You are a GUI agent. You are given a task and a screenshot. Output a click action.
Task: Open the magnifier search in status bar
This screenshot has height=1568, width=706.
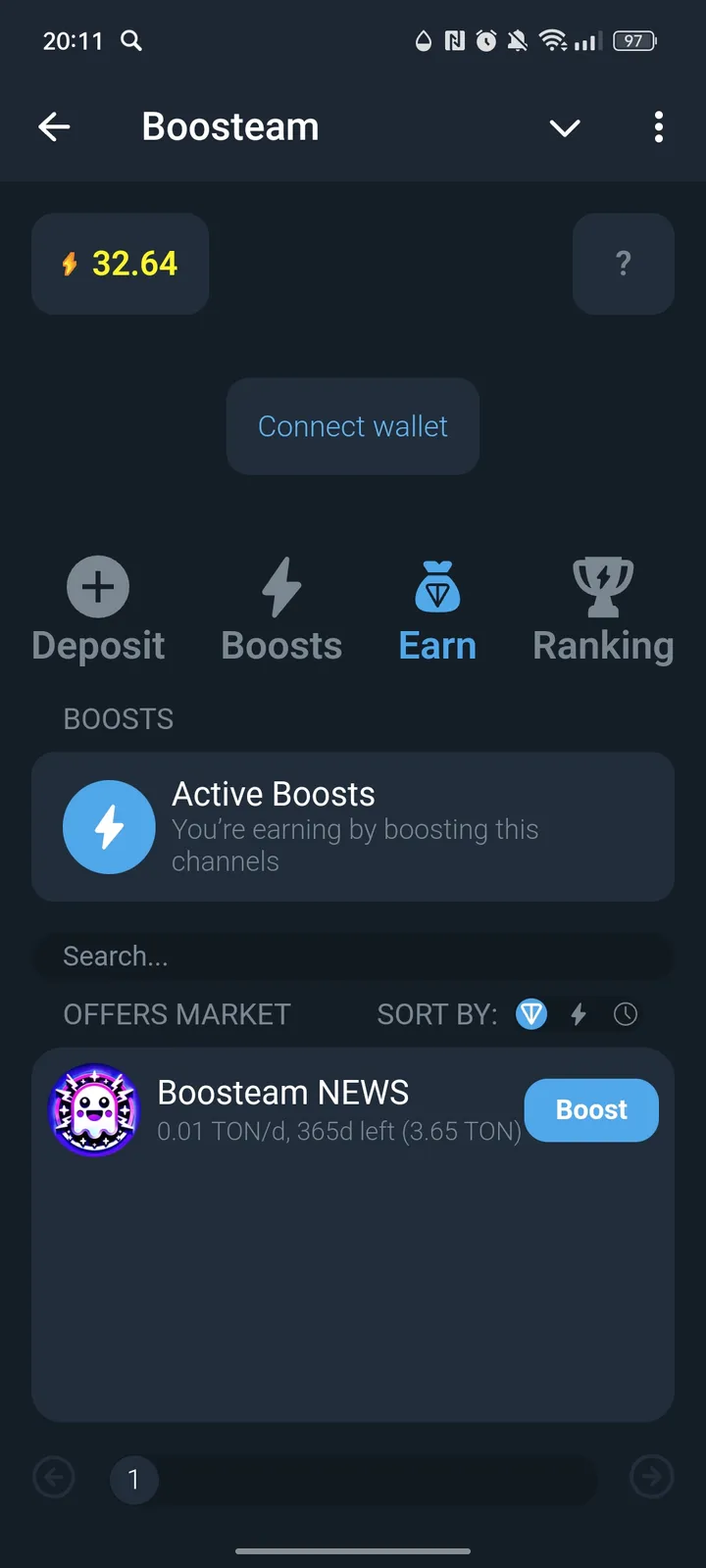pyautogui.click(x=130, y=41)
